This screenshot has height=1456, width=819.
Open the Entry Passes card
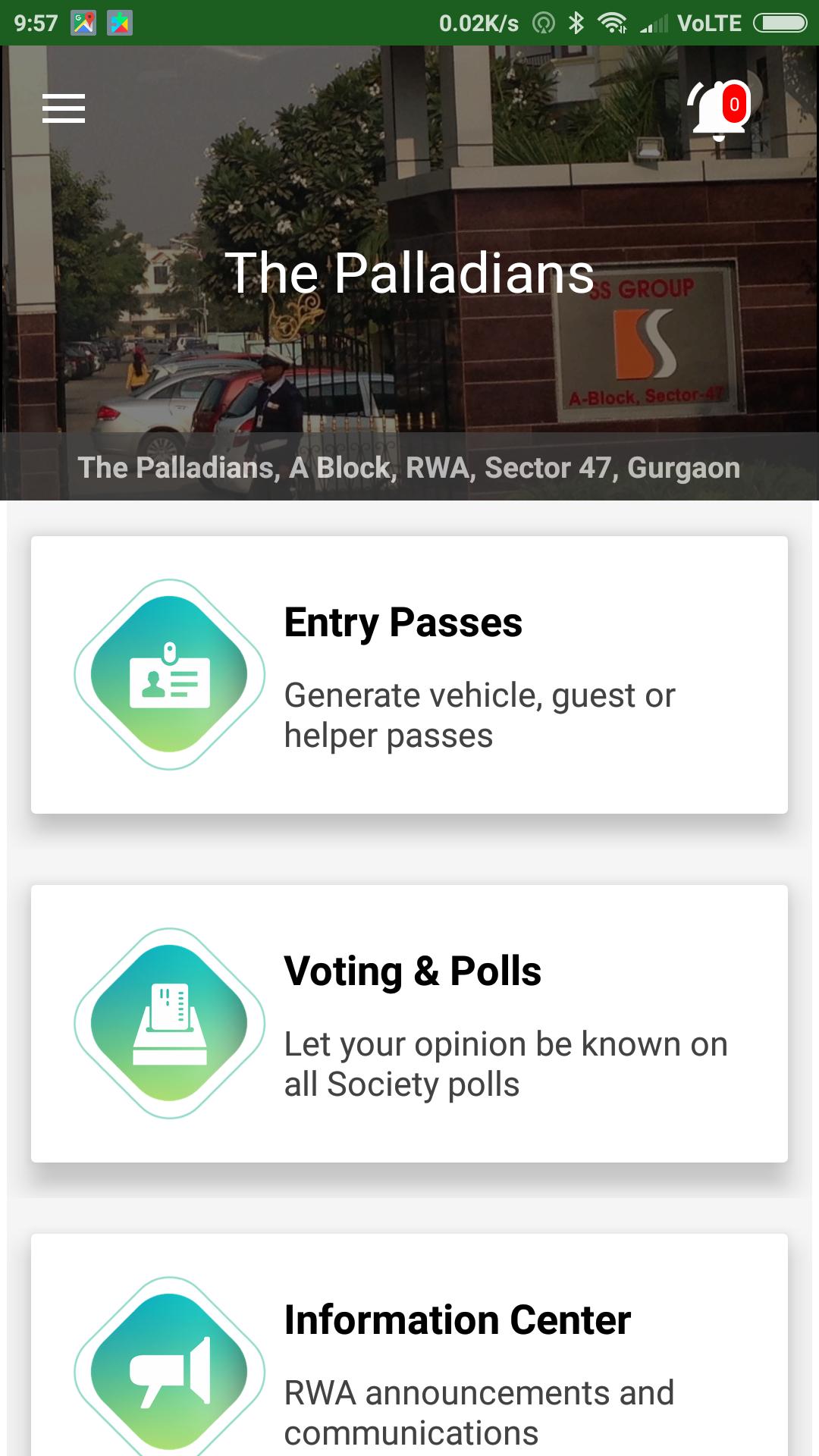409,675
